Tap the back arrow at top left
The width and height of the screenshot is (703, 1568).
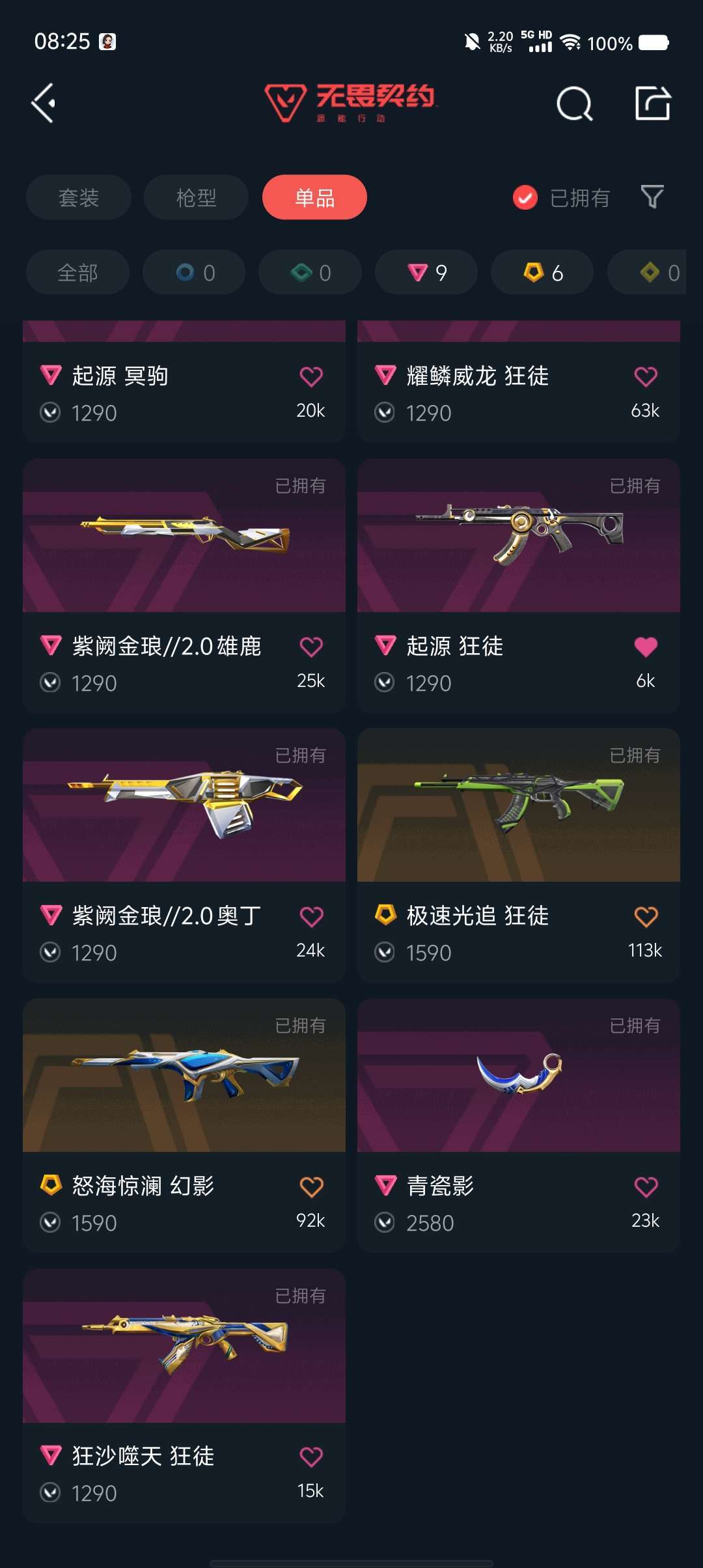[43, 103]
